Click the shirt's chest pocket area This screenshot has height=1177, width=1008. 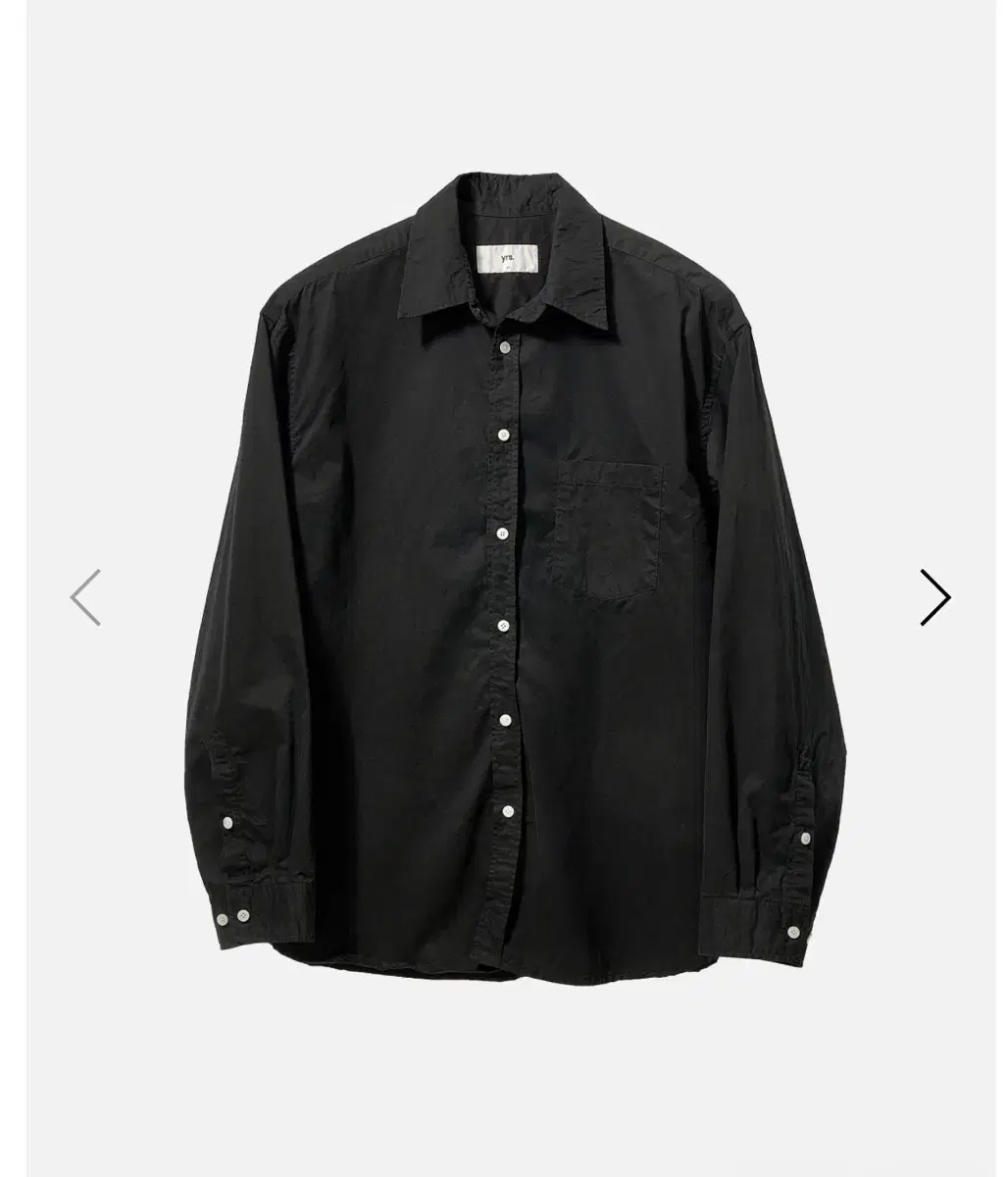point(610,530)
